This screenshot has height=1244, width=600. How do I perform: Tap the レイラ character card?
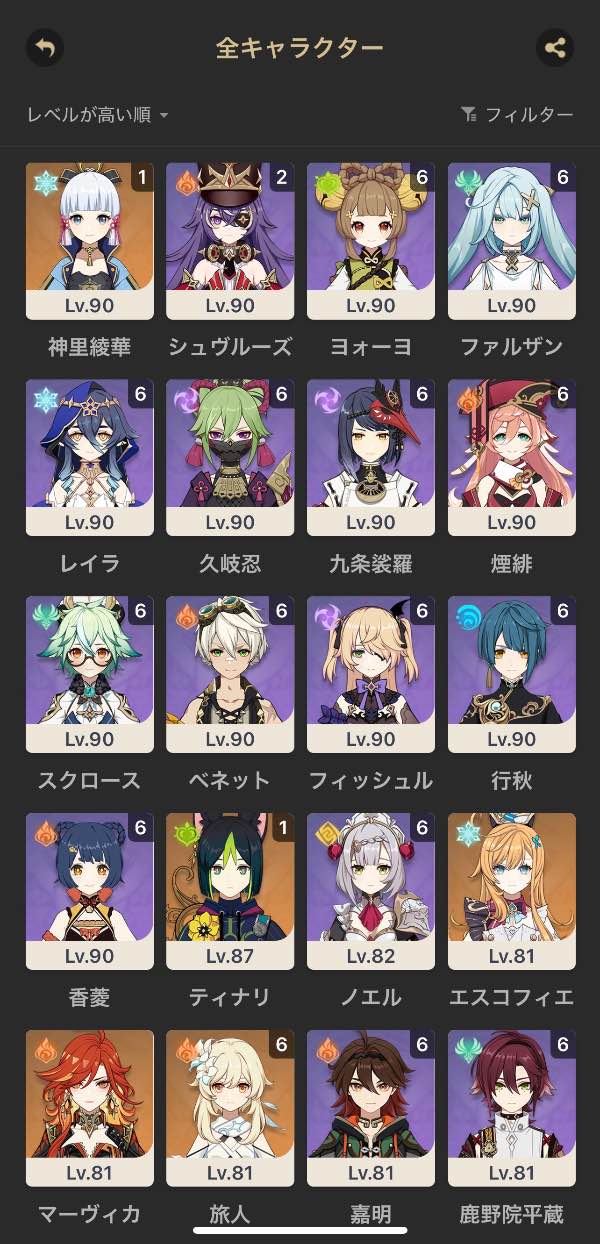pyautogui.click(x=90, y=458)
